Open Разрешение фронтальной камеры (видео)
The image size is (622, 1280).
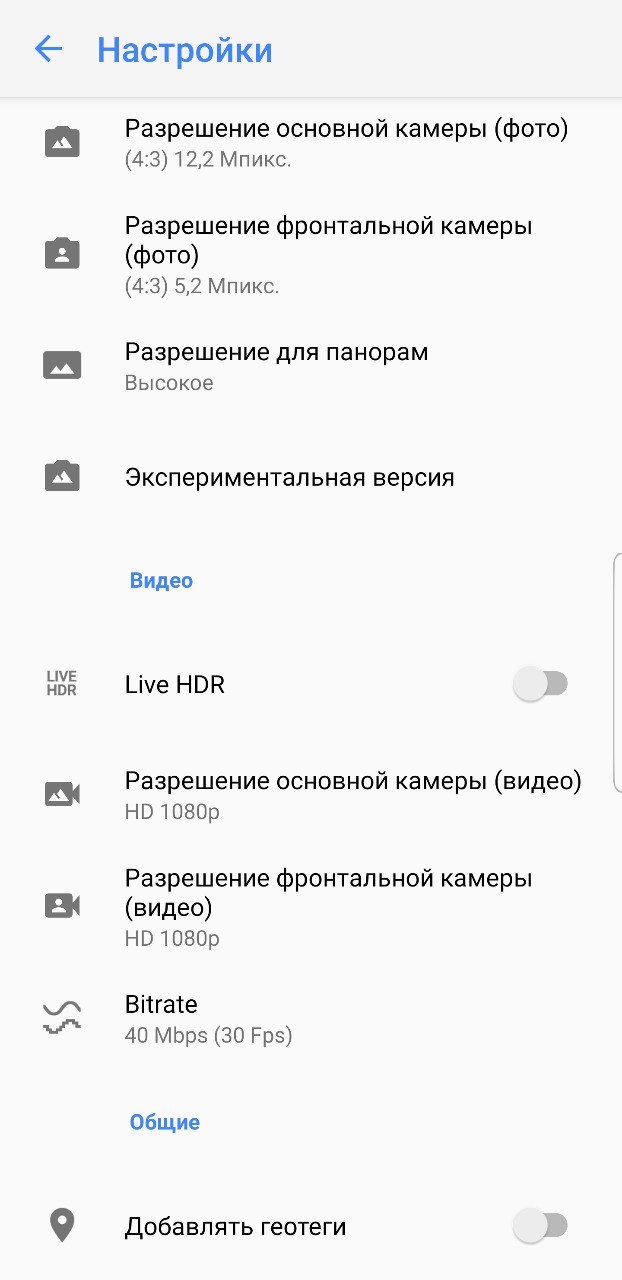(x=328, y=907)
